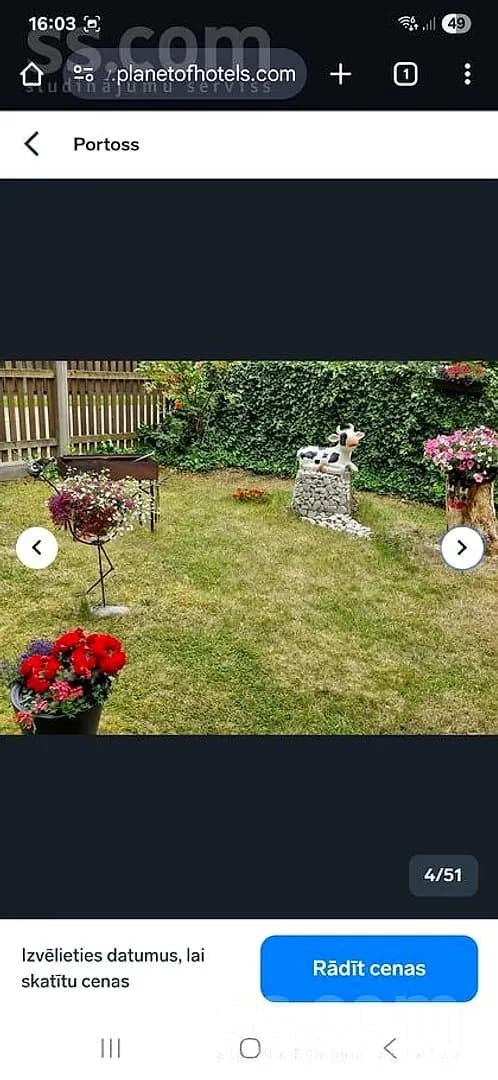
Task: Tap the planetofhotels.com address bar
Action: pyautogui.click(x=185, y=74)
